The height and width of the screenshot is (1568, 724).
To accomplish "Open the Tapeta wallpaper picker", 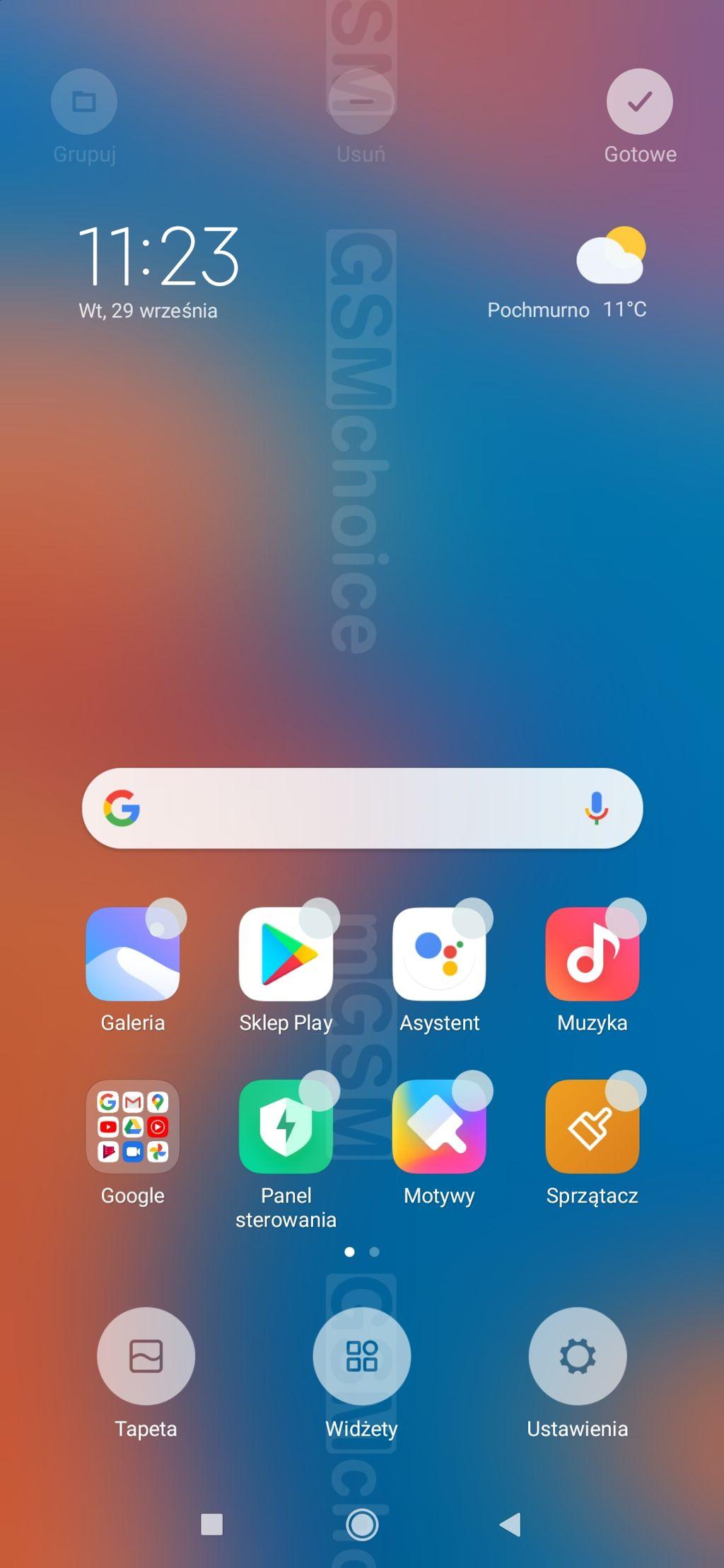I will [146, 1356].
